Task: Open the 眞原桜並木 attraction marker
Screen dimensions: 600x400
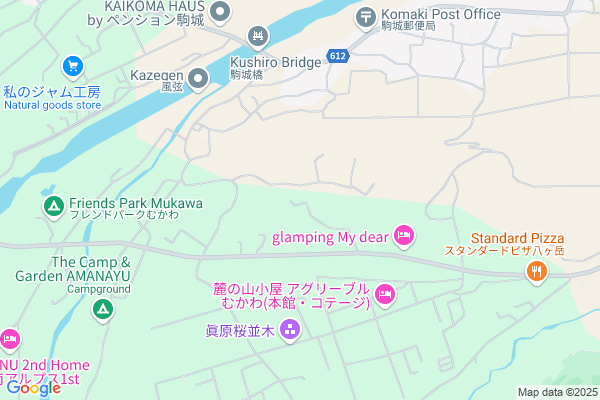Action: (290, 329)
